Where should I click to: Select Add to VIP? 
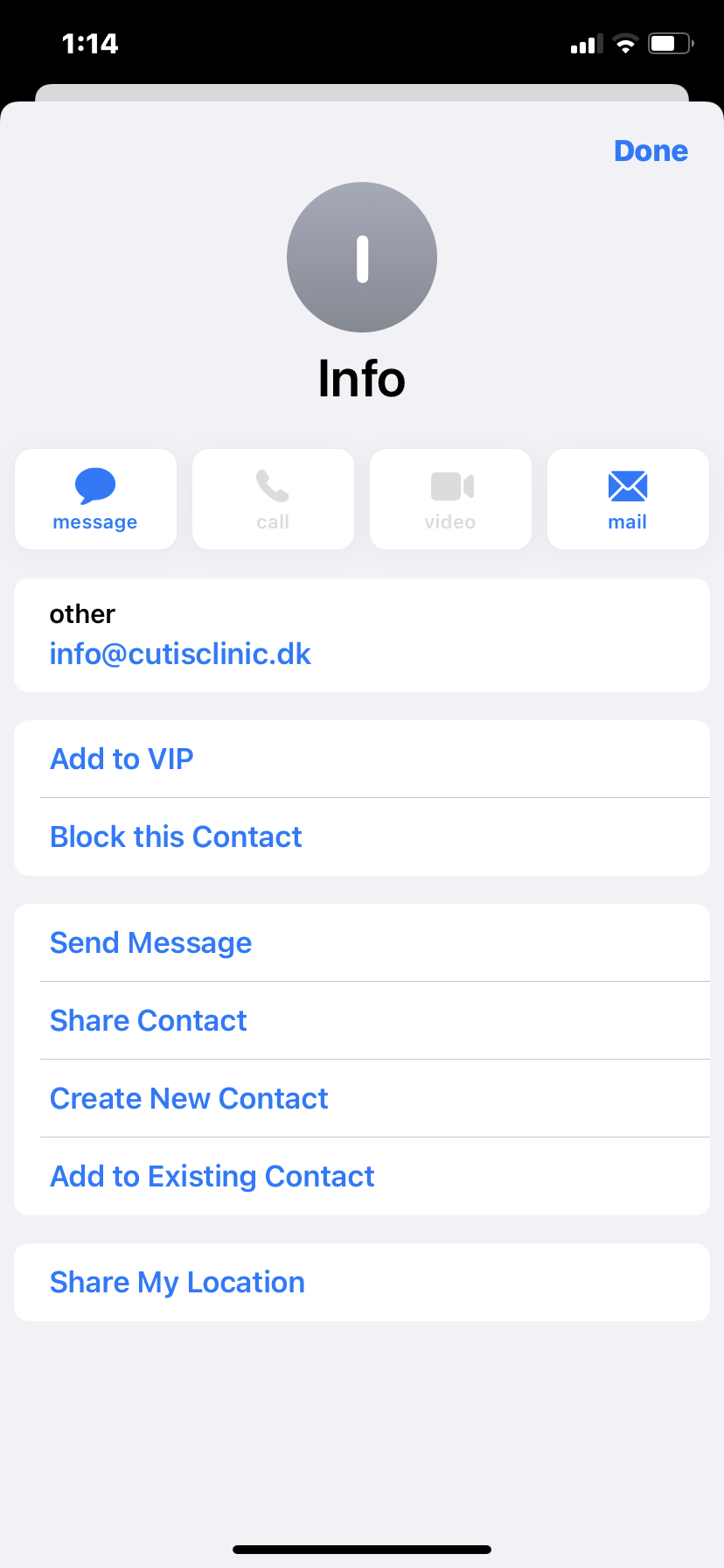coord(362,759)
